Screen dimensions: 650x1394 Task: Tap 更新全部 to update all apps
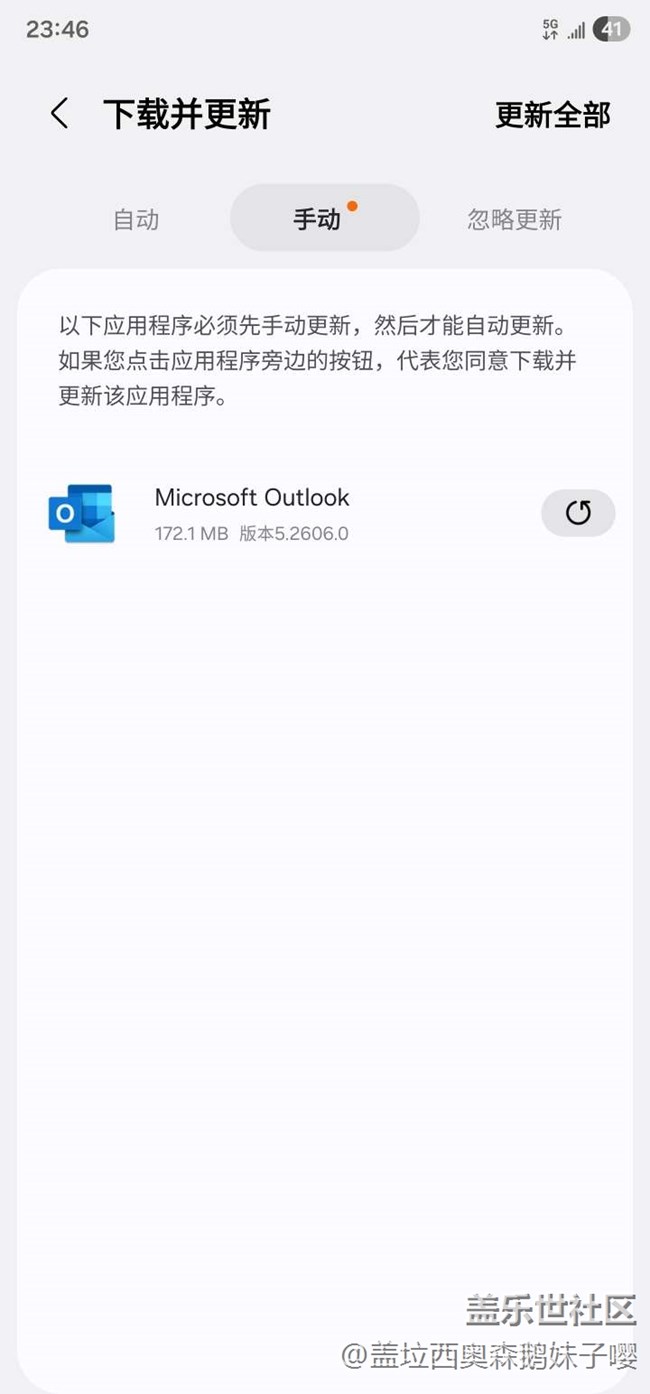click(552, 115)
